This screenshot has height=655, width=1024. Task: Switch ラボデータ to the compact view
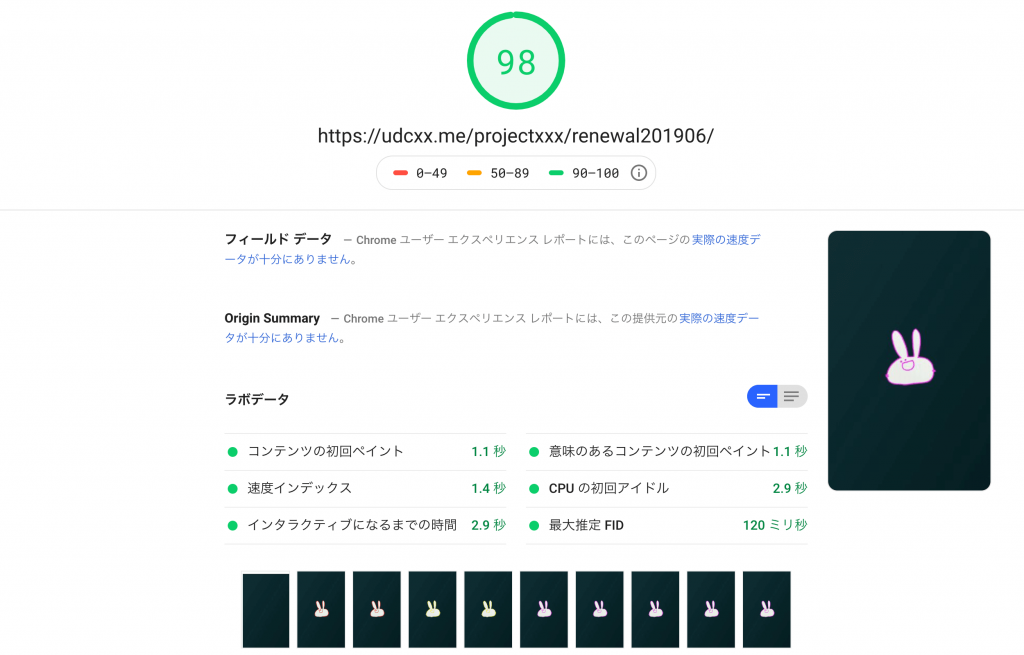point(763,397)
